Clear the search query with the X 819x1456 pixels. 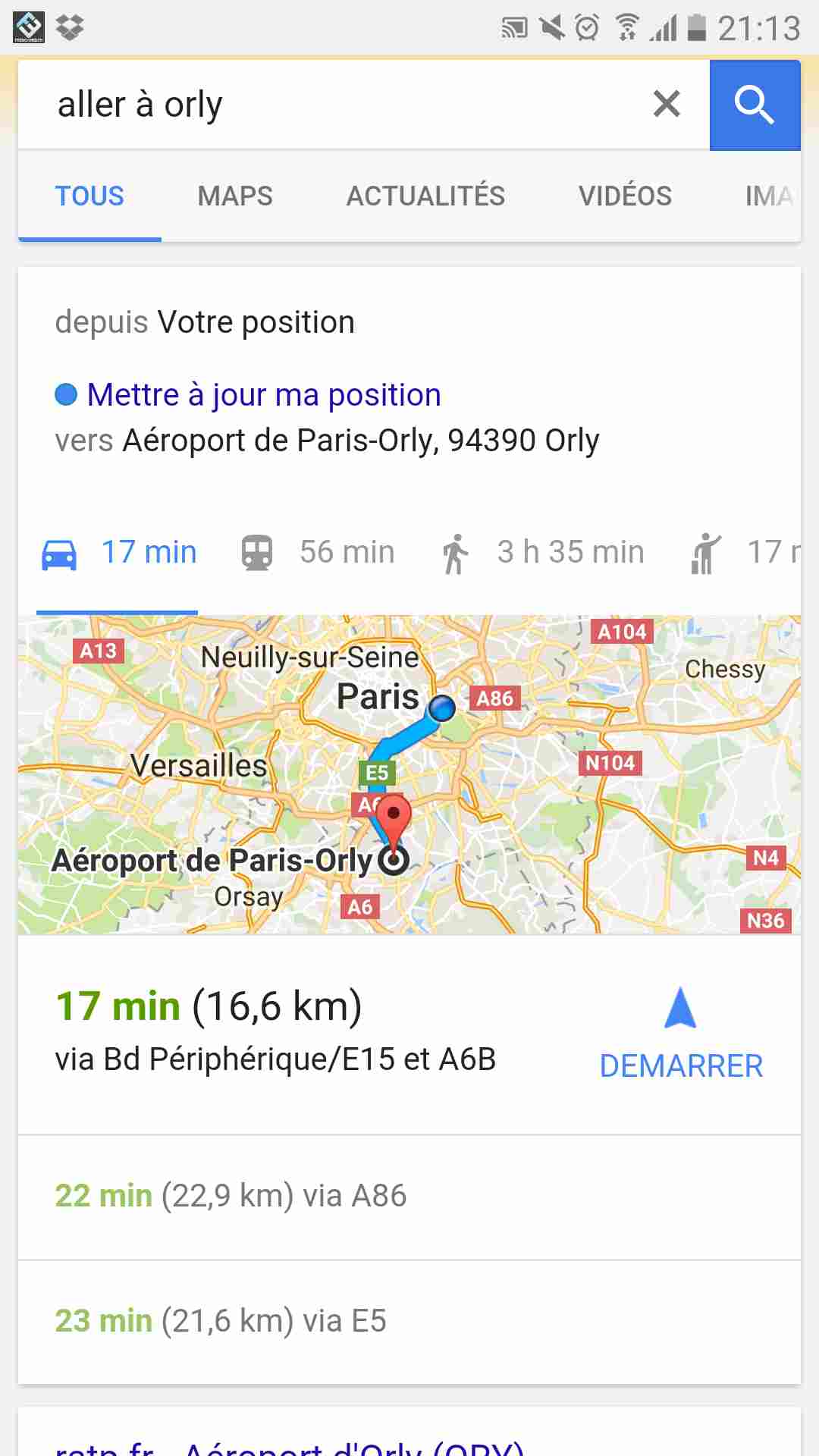pos(667,104)
